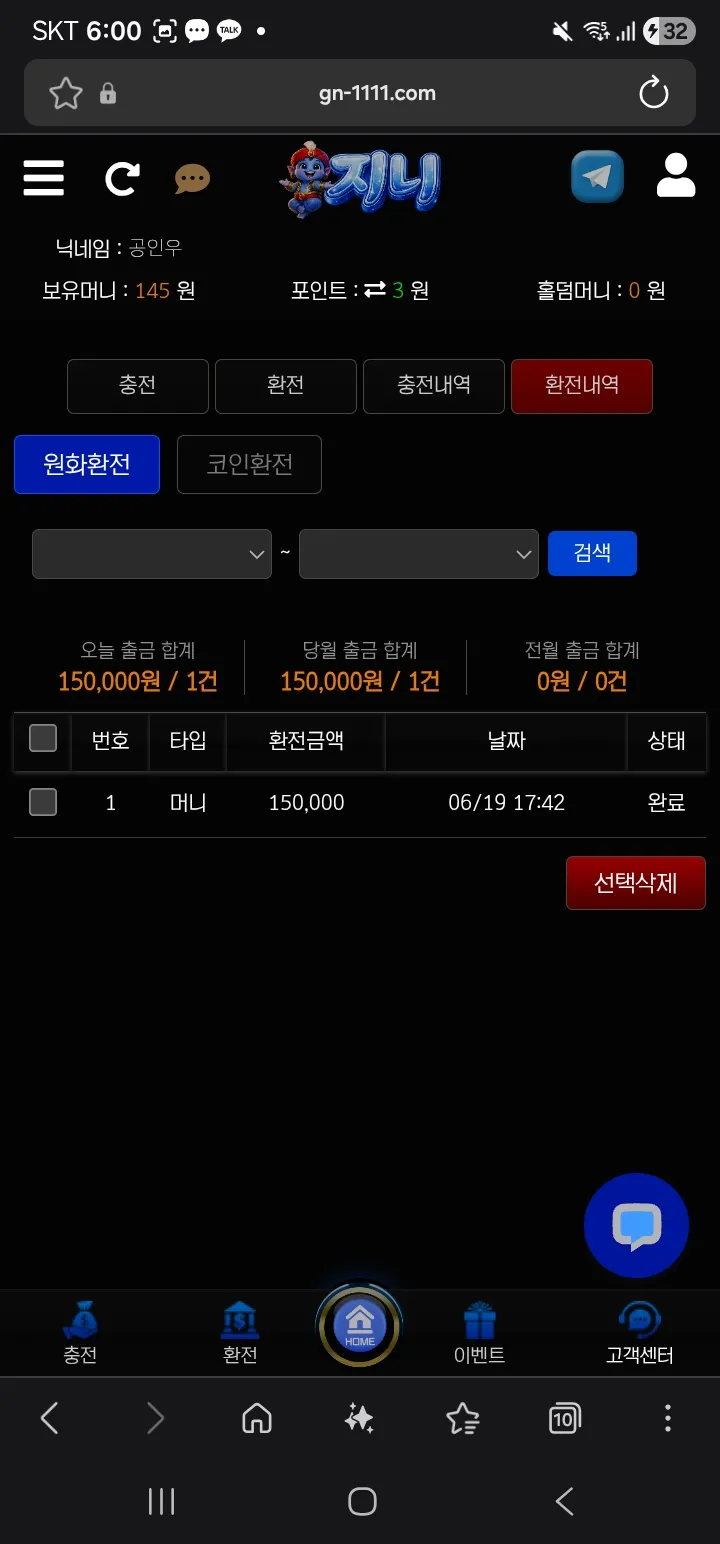Viewport: 720px width, 1544px height.
Task: Select the 환전내역 tab
Action: tap(582, 386)
